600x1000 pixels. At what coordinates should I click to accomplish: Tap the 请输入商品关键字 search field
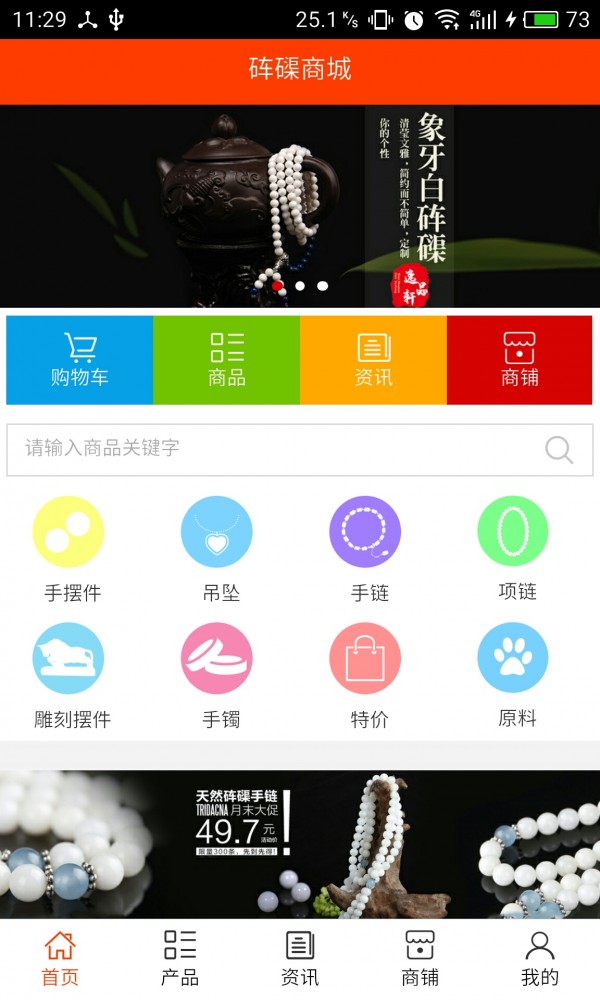point(270,449)
